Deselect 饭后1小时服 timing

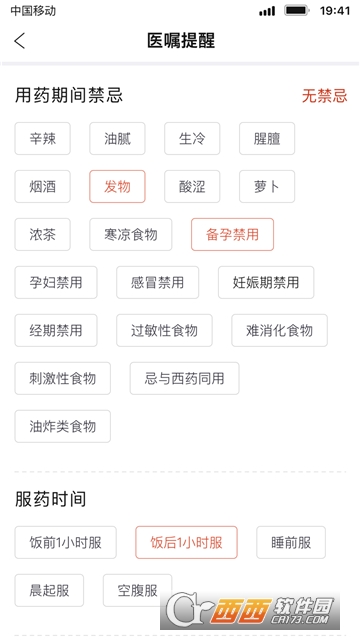click(x=186, y=542)
